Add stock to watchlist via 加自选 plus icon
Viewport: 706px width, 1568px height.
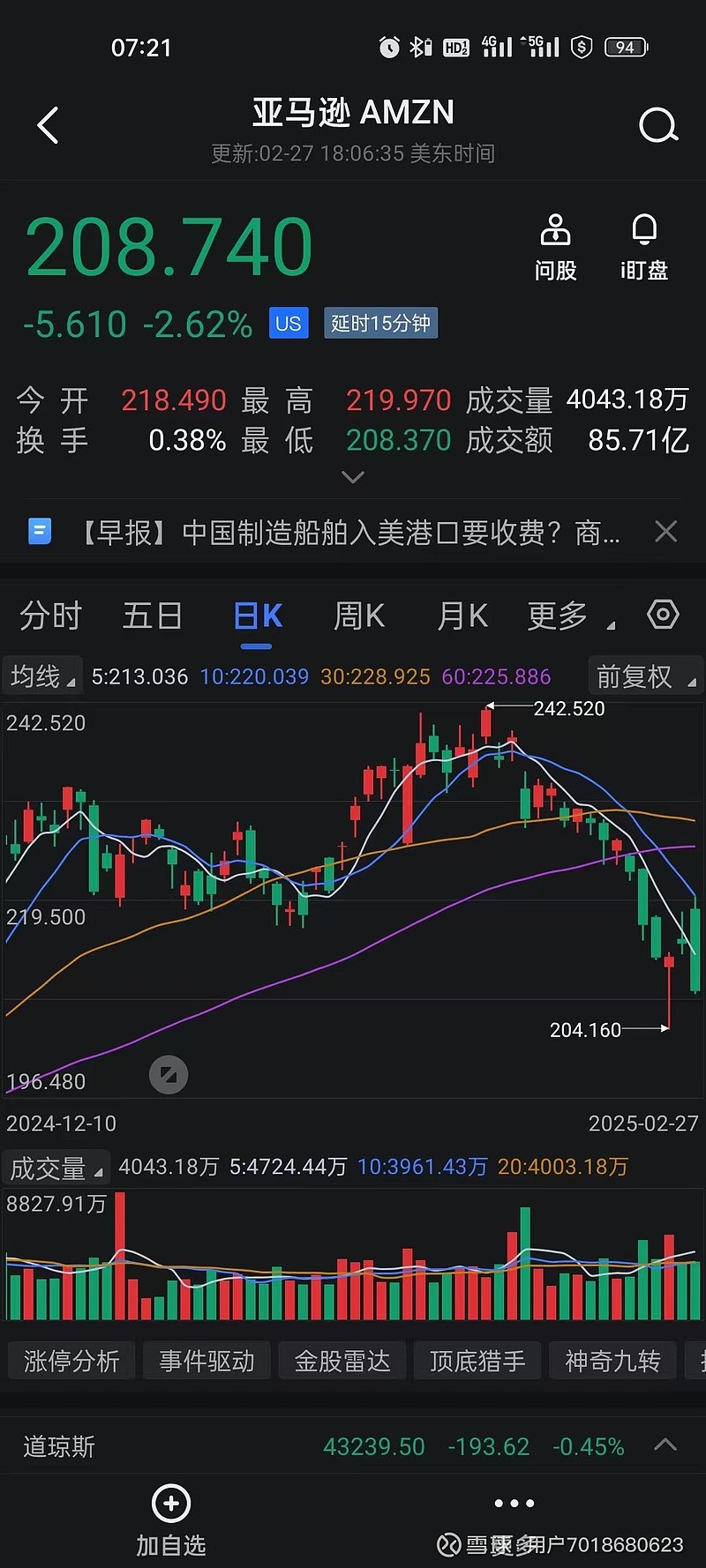coord(170,1502)
